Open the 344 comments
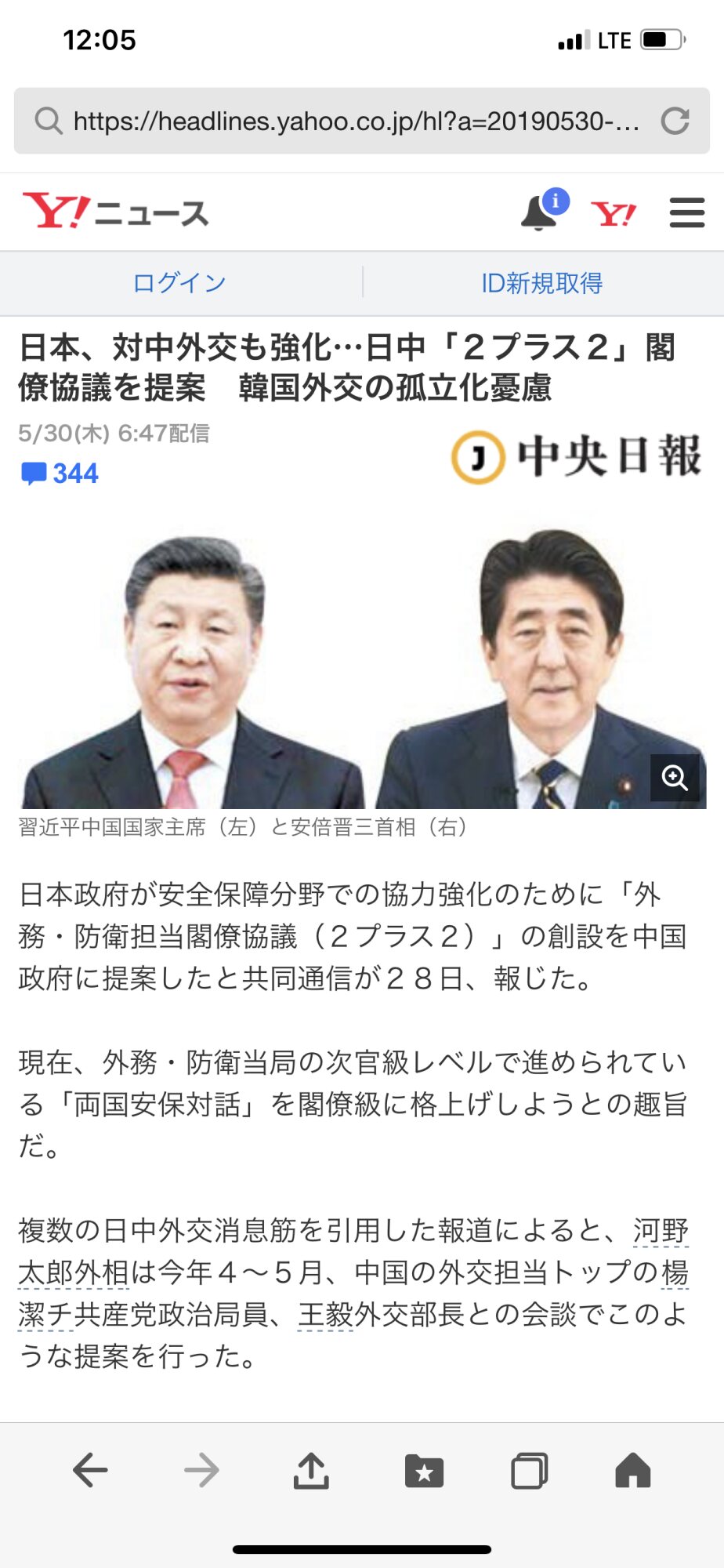Image resolution: width=724 pixels, height=1568 pixels. coord(60,474)
